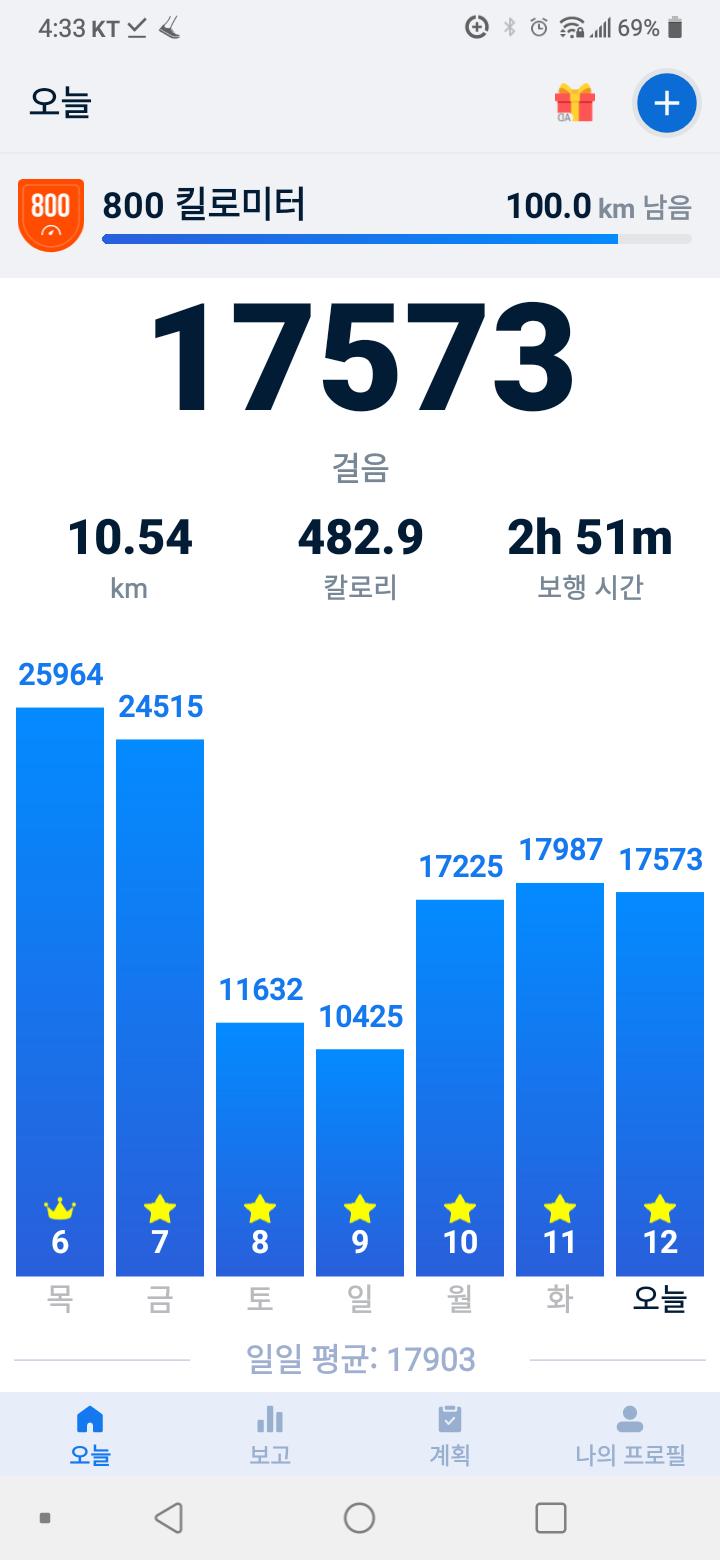View the 일 bar with 10425 steps
This screenshot has height=1560, width=720.
point(360,1160)
